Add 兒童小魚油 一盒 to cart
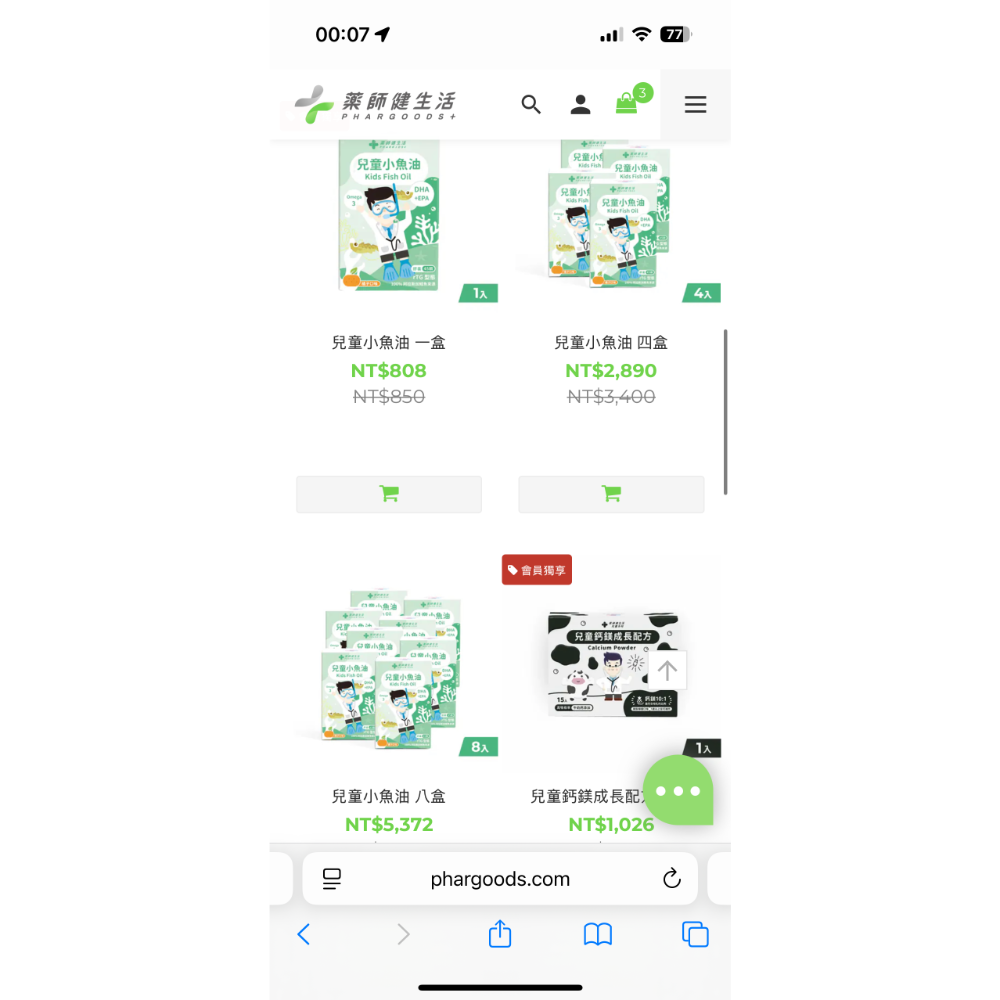Image resolution: width=1000 pixels, height=1000 pixels. tap(389, 494)
